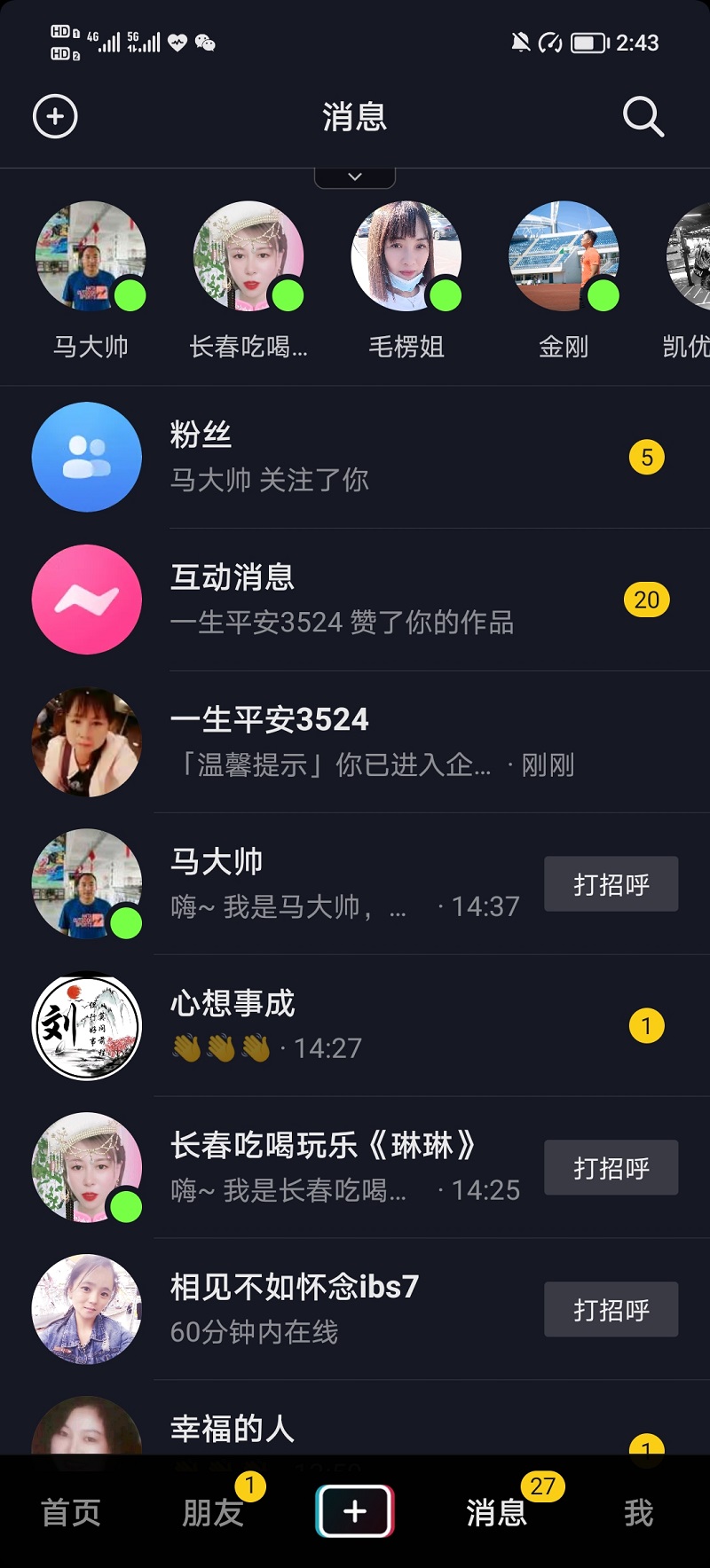Screen dimensions: 710x1568
Task: Go to the 朋友 tab
Action: (x=213, y=1512)
